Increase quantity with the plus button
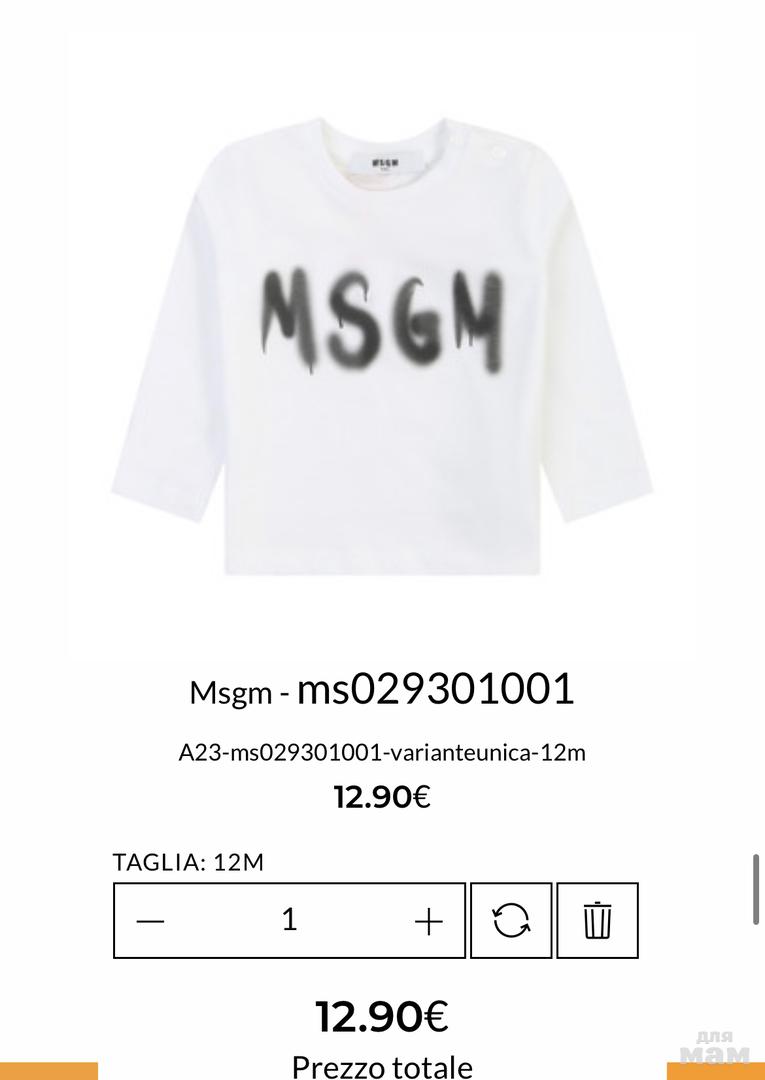 point(428,921)
